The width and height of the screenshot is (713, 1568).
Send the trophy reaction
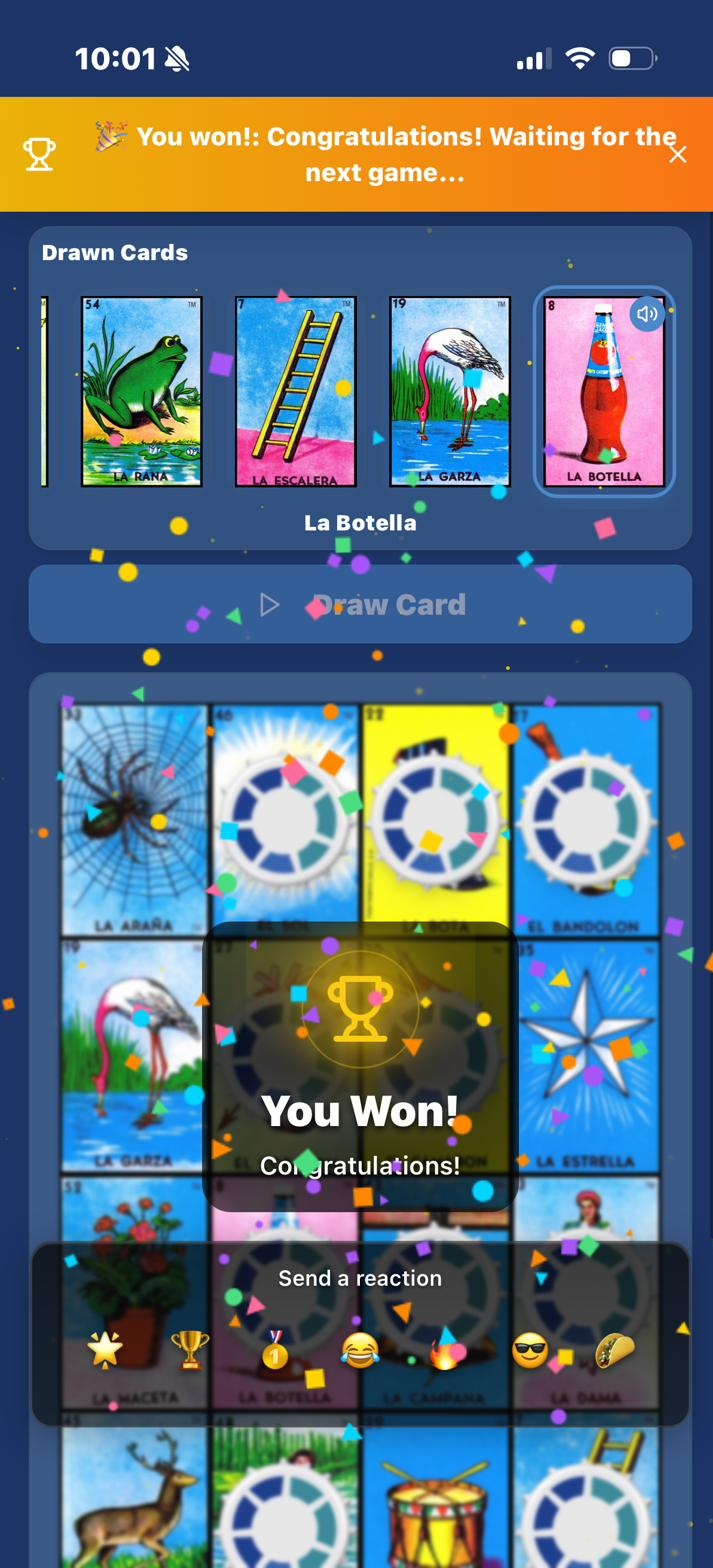click(190, 1351)
